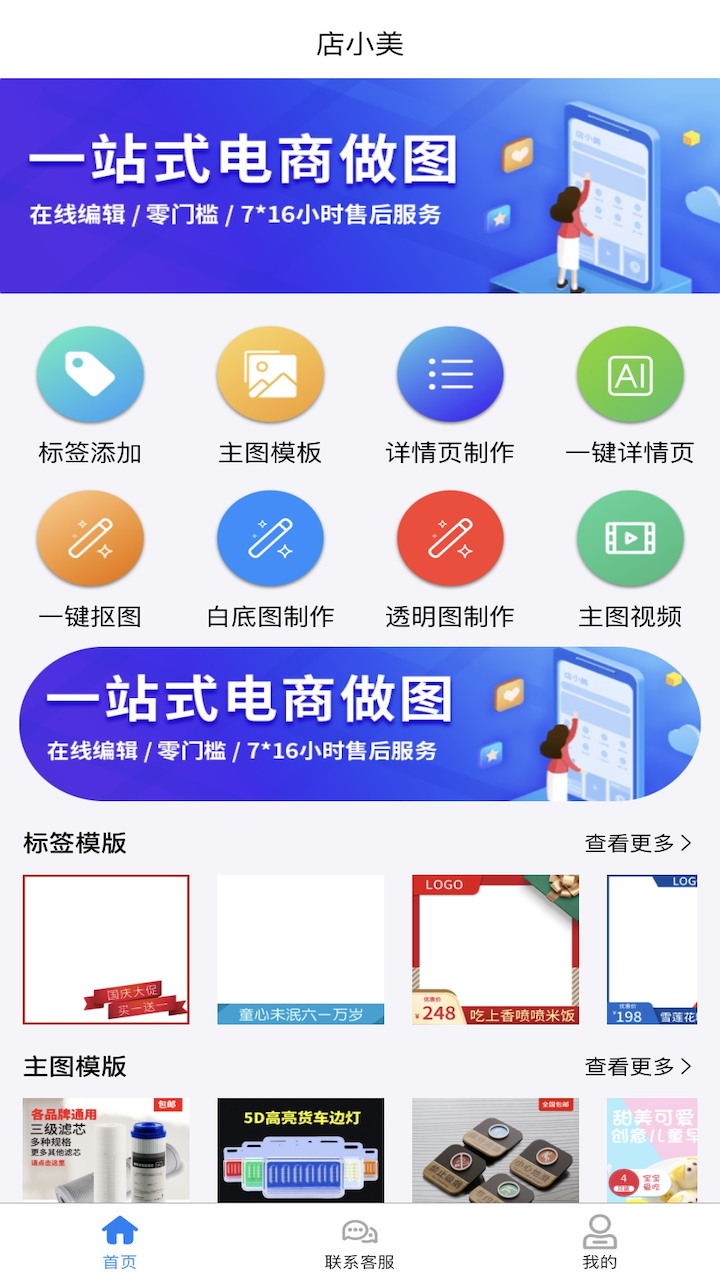Open the 主图视频 video icon
Image resolution: width=720 pixels, height=1280 pixels.
tap(630, 537)
